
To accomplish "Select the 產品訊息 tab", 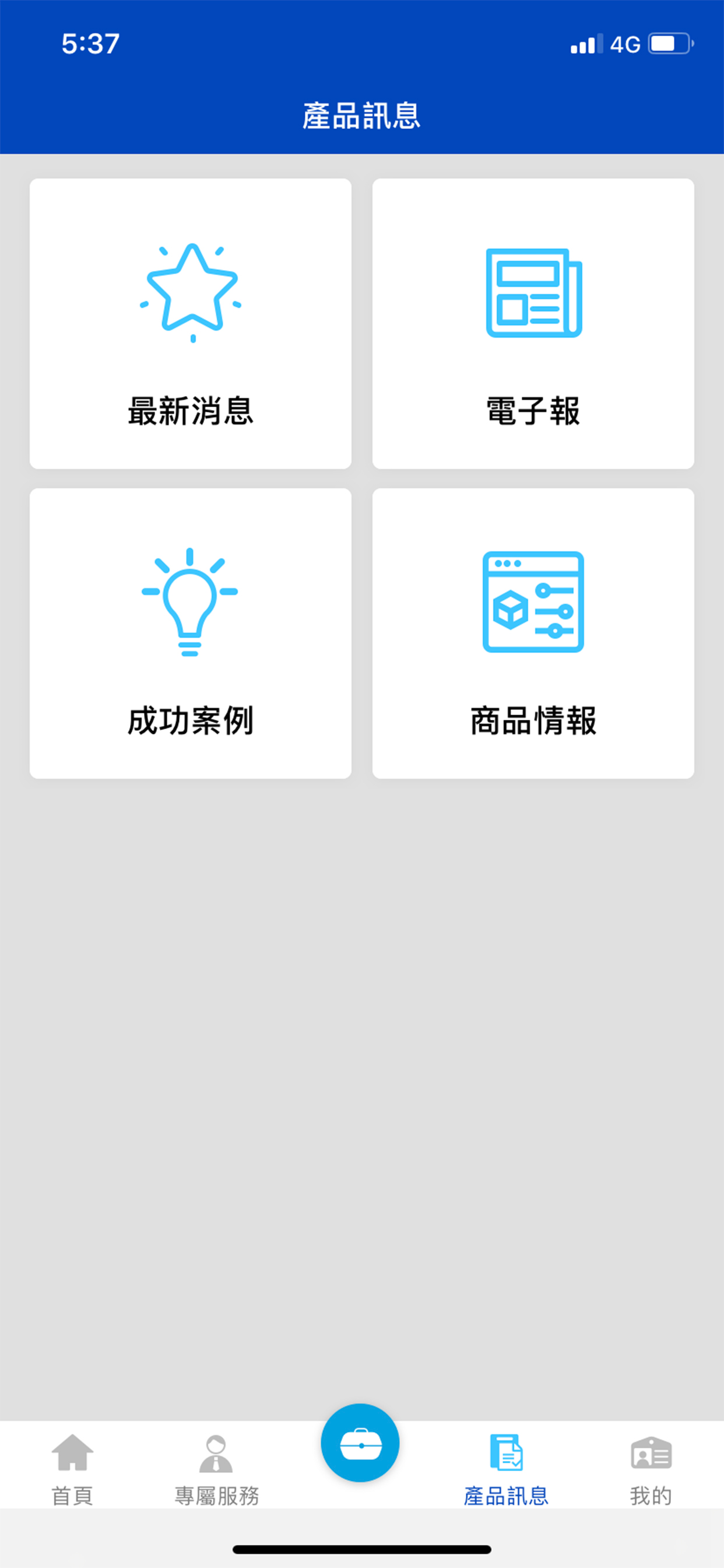I will pos(506,1469).
